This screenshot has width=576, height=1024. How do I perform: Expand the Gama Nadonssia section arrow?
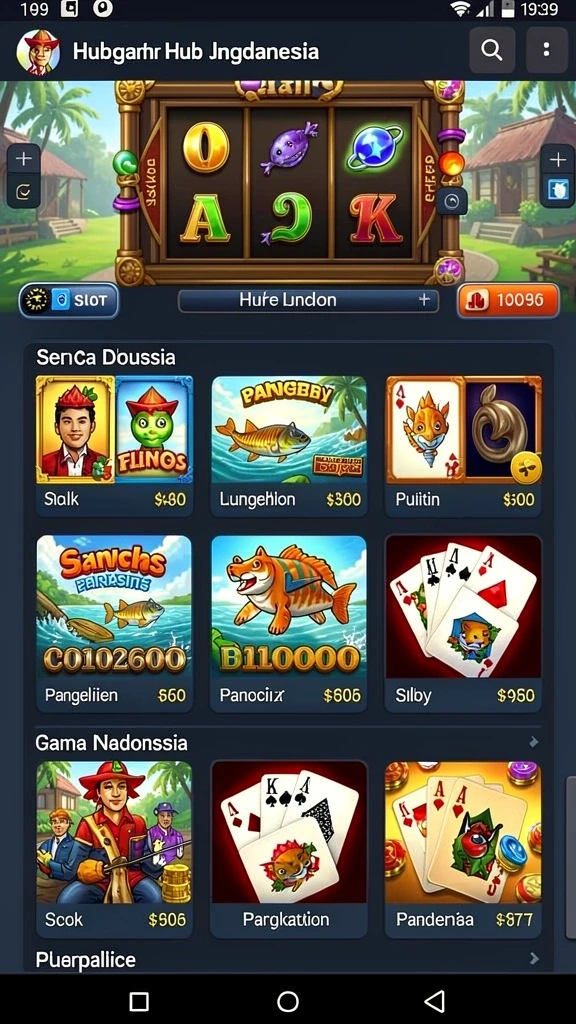click(x=534, y=742)
